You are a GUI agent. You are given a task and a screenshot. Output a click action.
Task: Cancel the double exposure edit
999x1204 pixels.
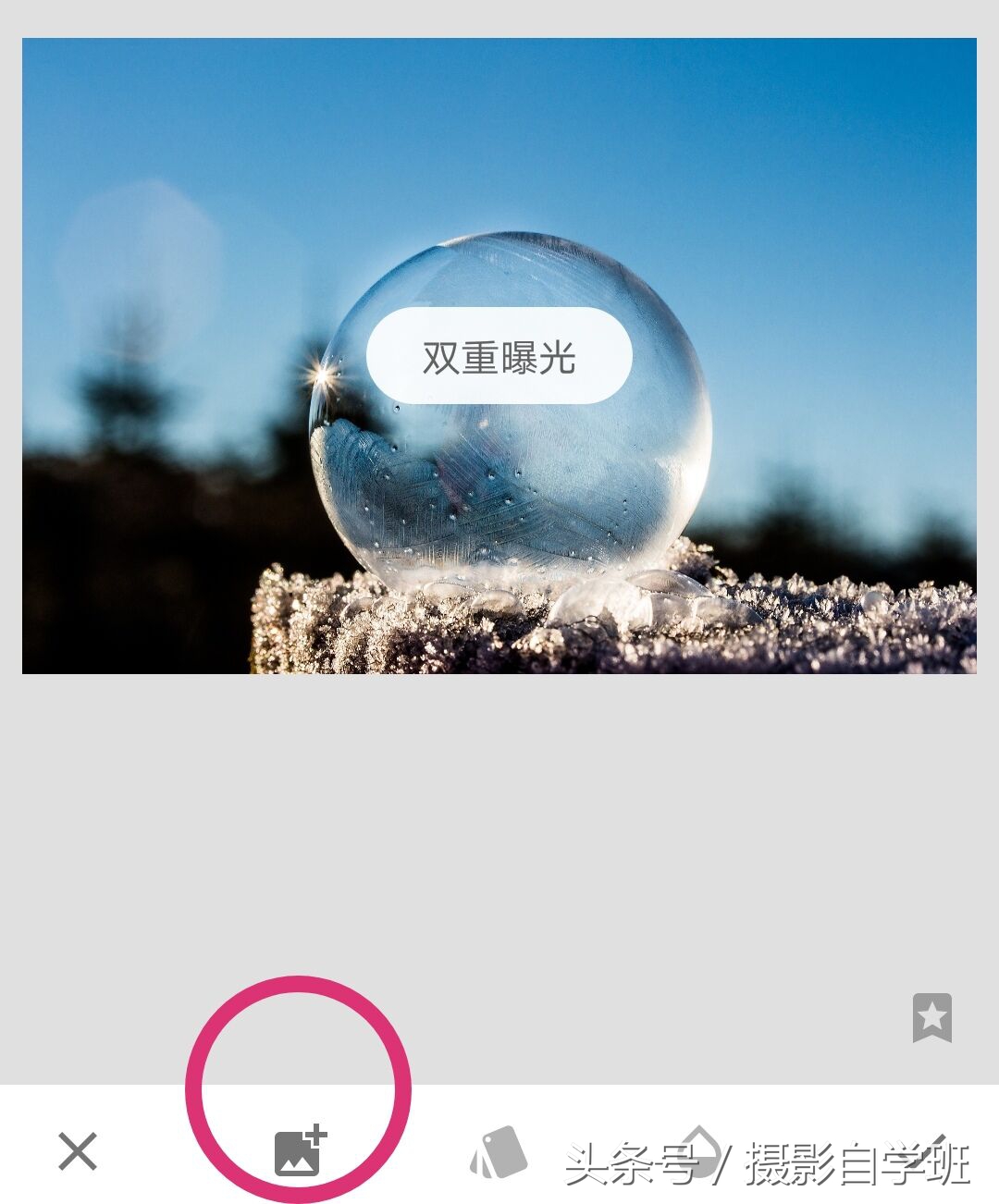point(78,1152)
